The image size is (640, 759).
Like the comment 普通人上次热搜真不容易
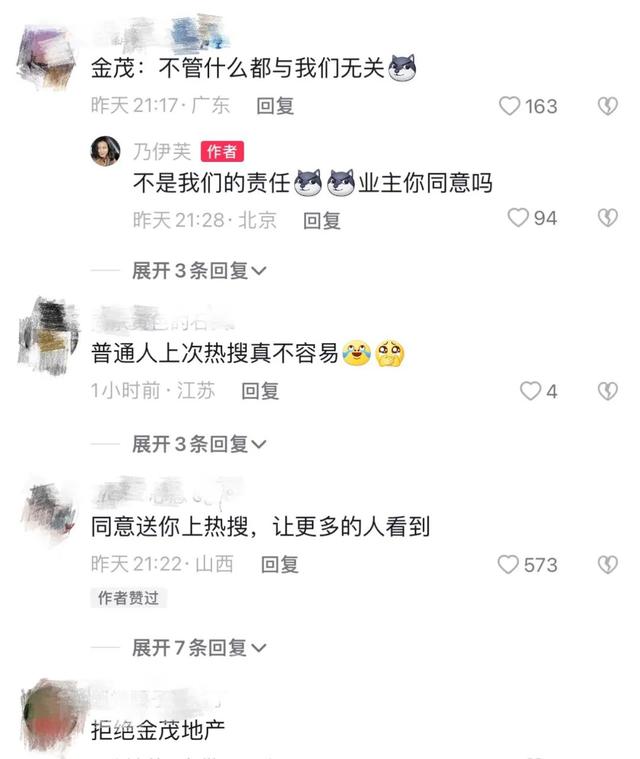coord(530,392)
